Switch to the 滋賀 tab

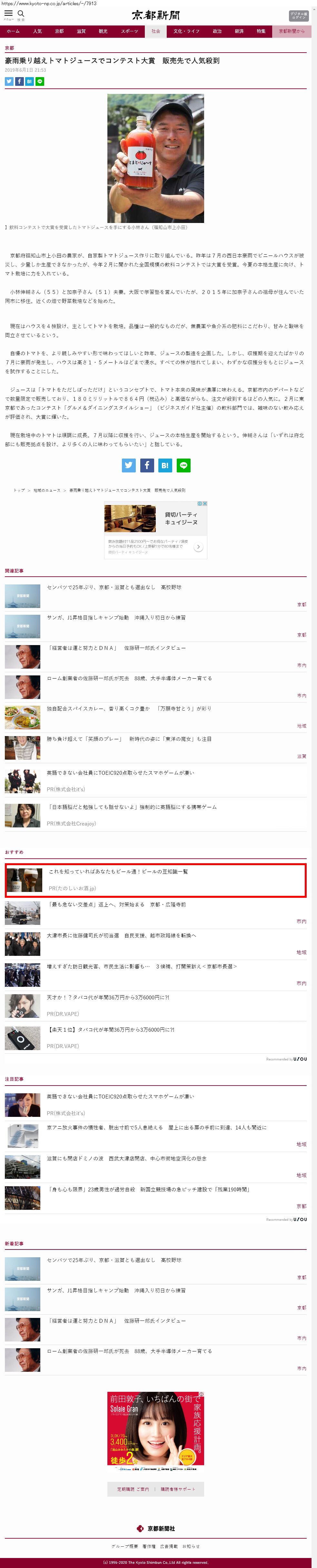click(81, 31)
